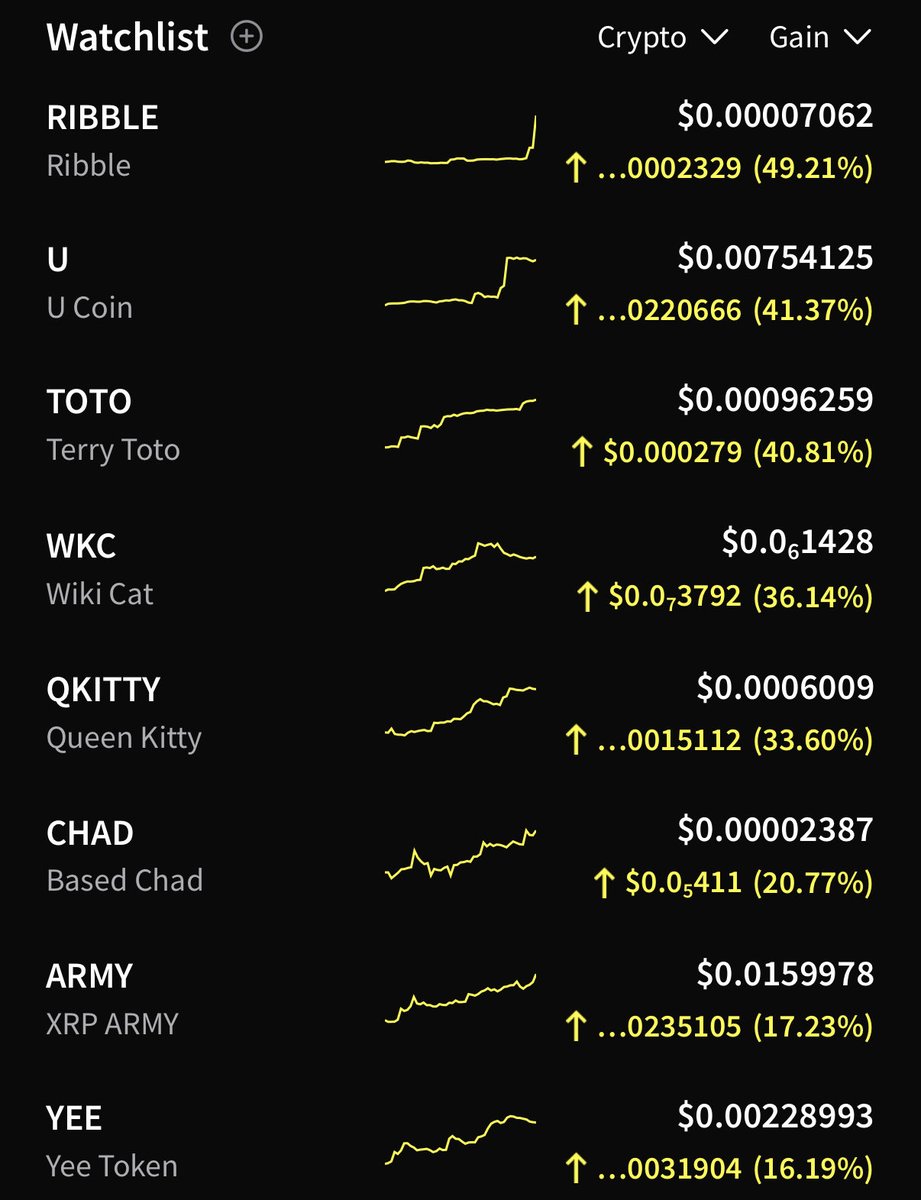The width and height of the screenshot is (921, 1200).
Task: Open the RIBBLE coin details
Action: [x=103, y=140]
